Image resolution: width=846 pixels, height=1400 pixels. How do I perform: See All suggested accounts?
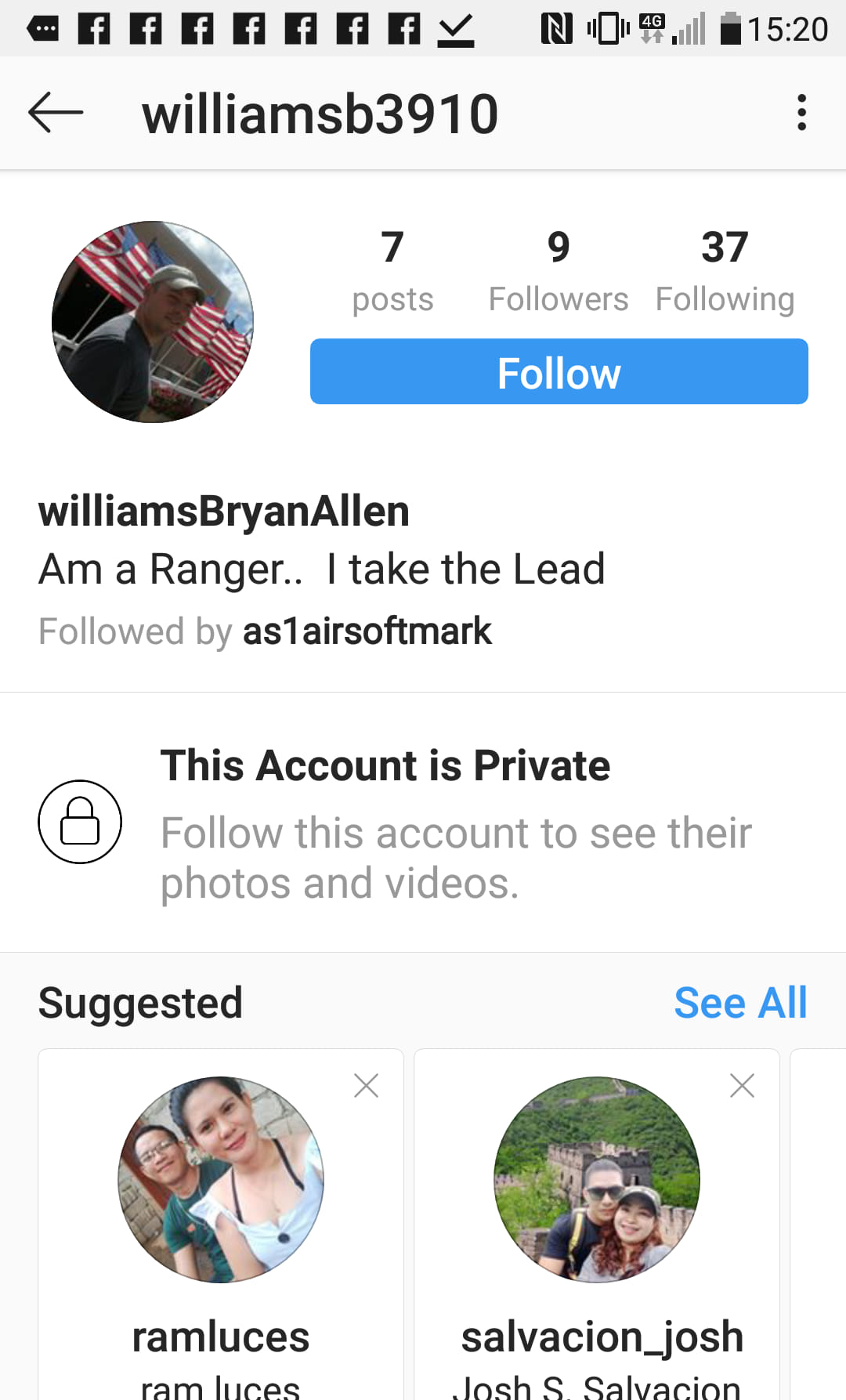pyautogui.click(x=739, y=1003)
